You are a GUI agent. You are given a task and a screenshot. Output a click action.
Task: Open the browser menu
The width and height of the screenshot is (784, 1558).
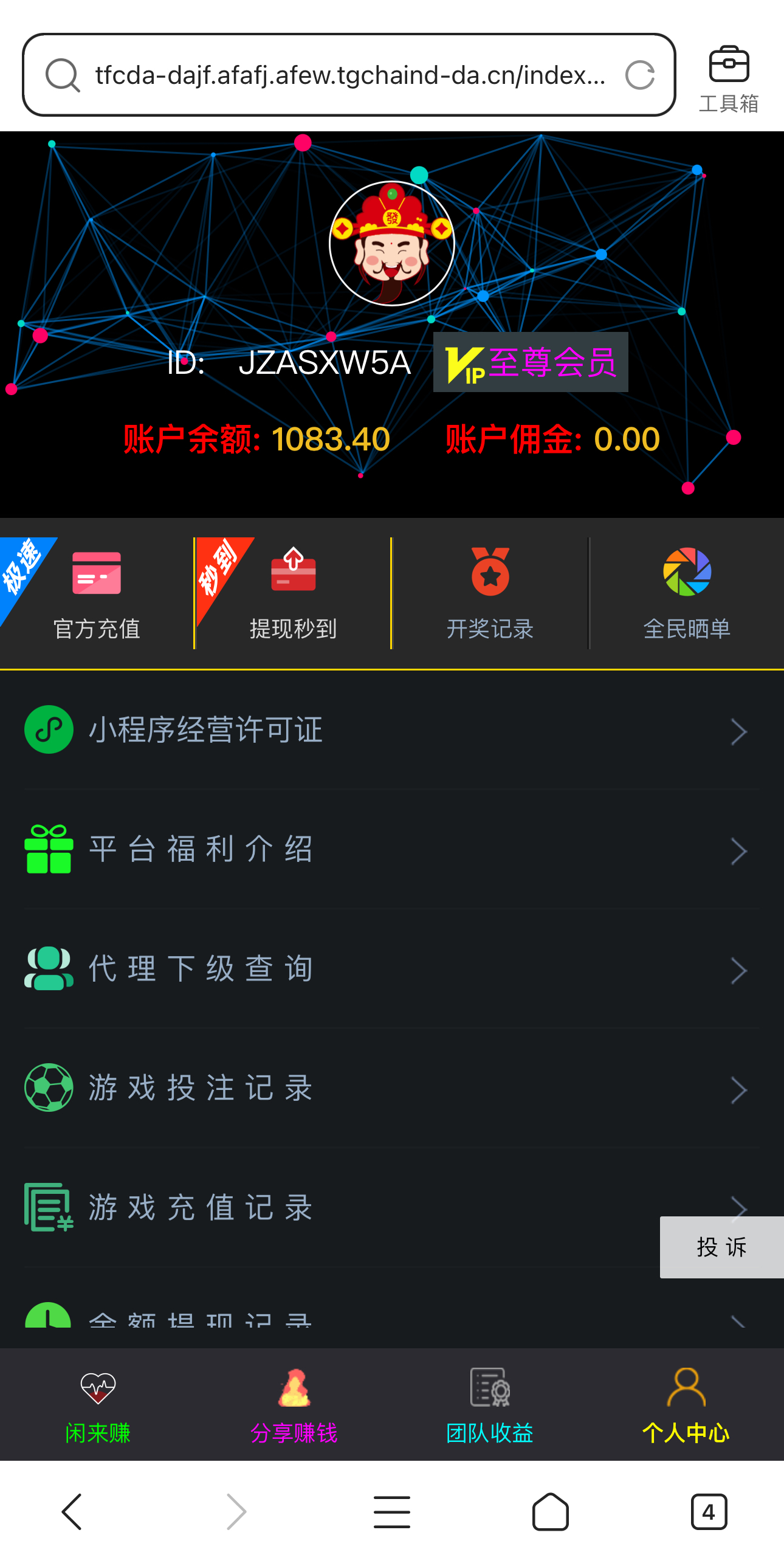392,1511
